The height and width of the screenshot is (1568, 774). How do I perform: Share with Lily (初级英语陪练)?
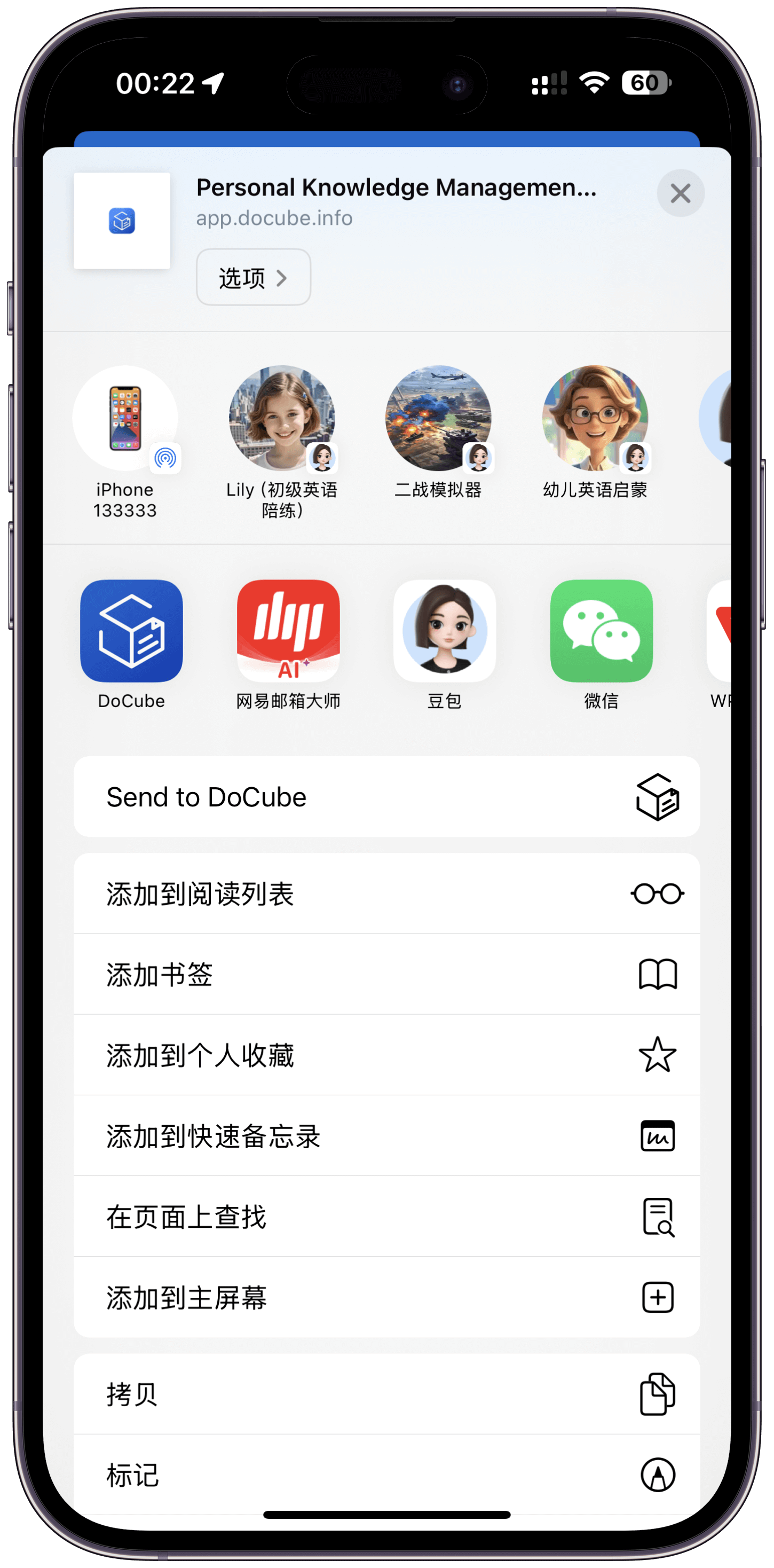tap(282, 419)
